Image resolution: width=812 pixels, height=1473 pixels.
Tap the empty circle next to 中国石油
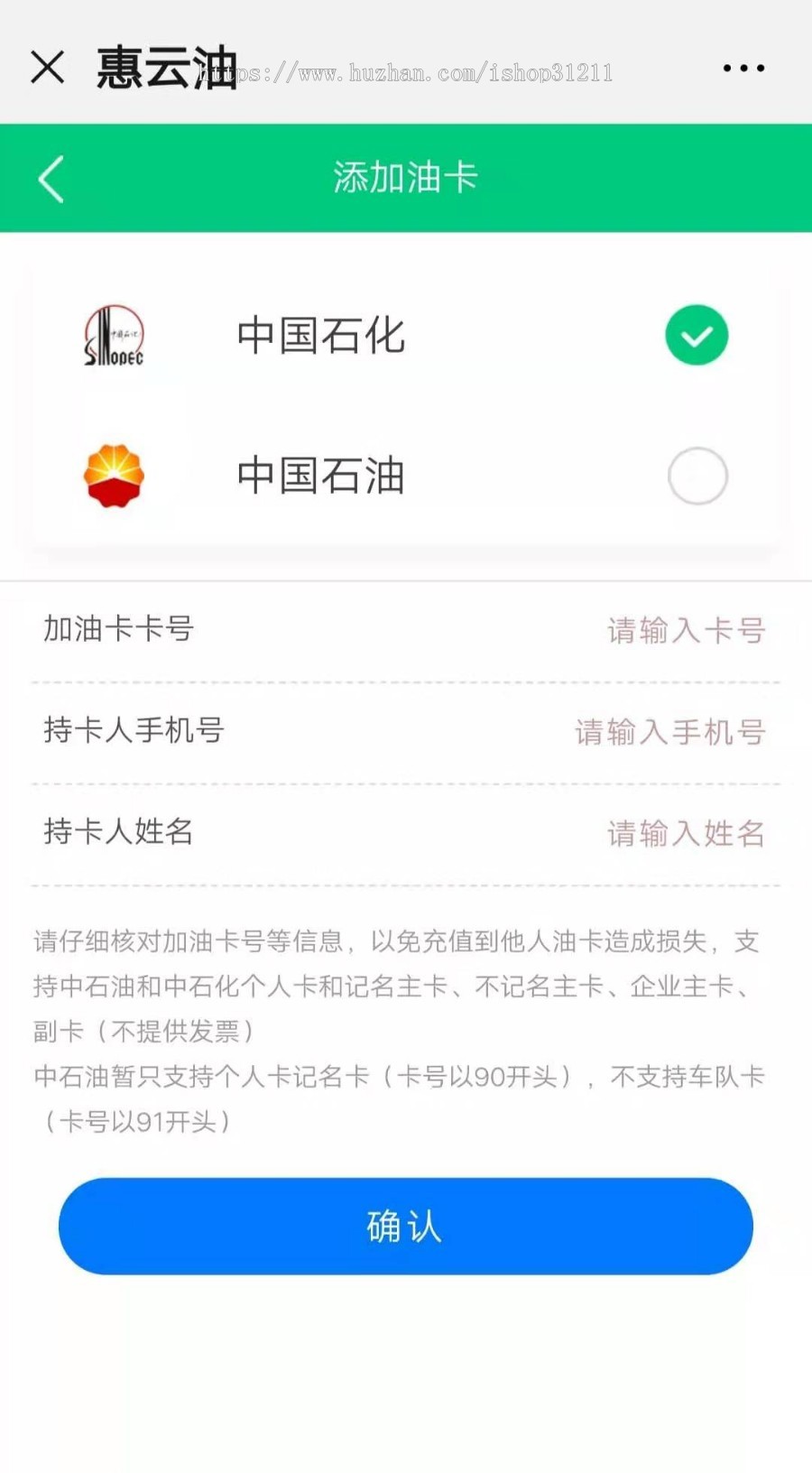pyautogui.click(x=697, y=477)
